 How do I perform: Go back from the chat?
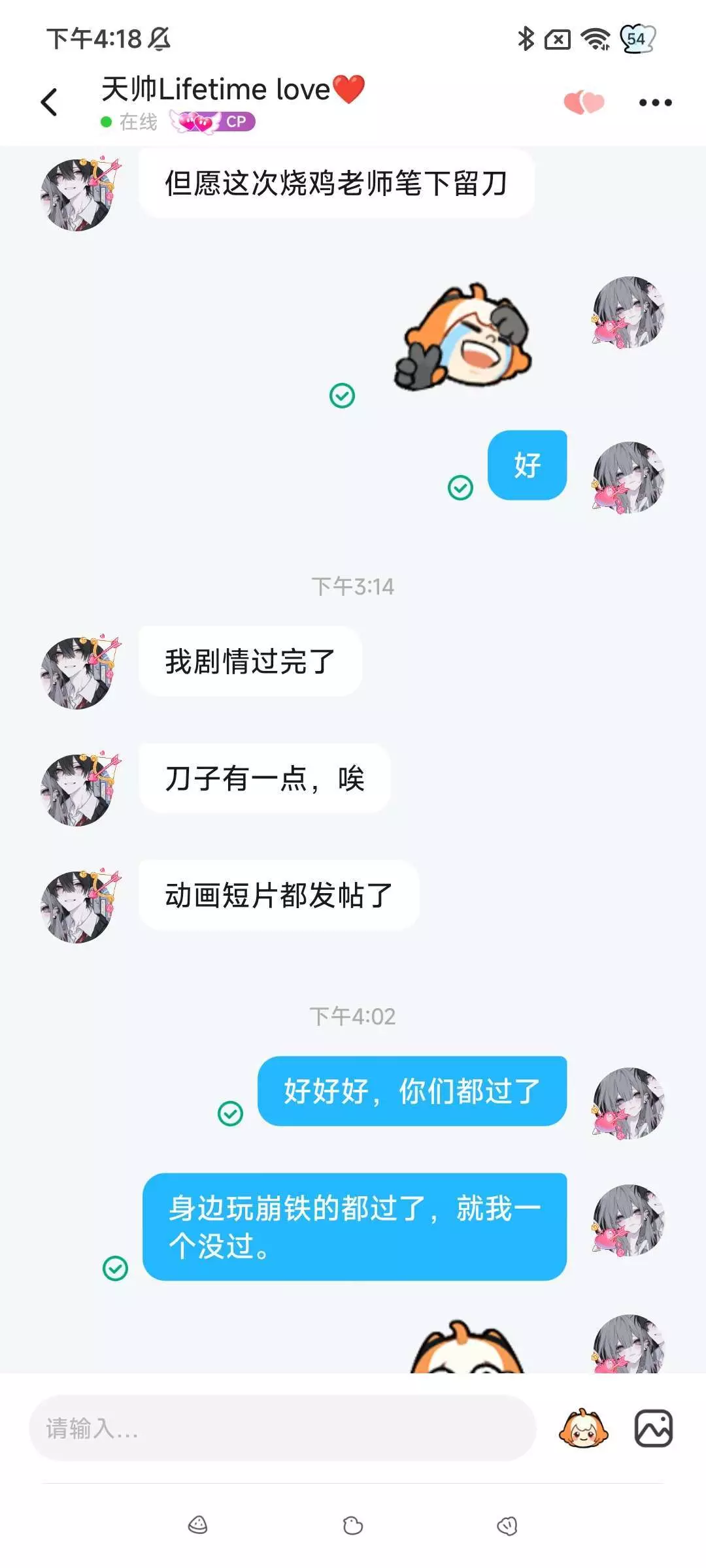click(50, 103)
